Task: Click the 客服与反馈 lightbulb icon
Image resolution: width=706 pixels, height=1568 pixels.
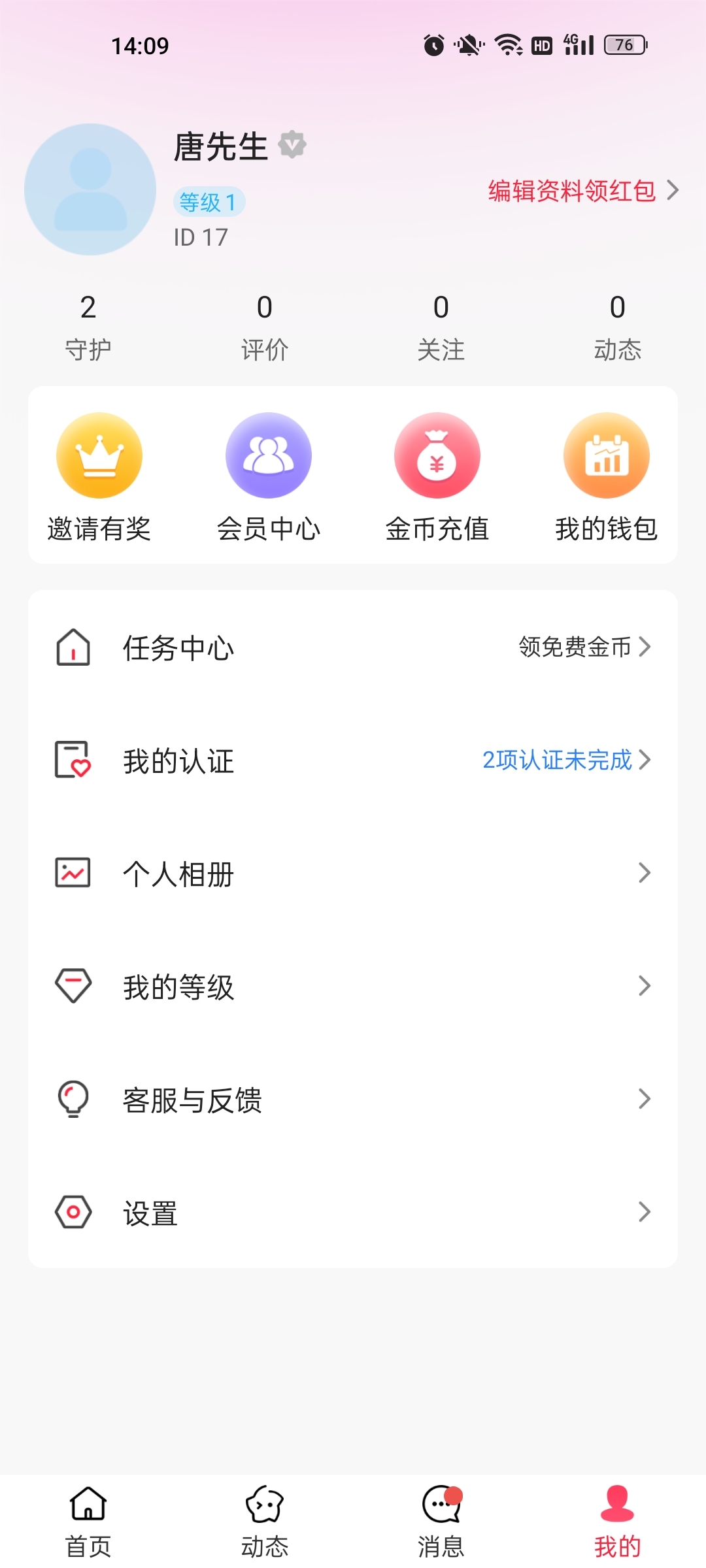Action: click(x=73, y=1098)
